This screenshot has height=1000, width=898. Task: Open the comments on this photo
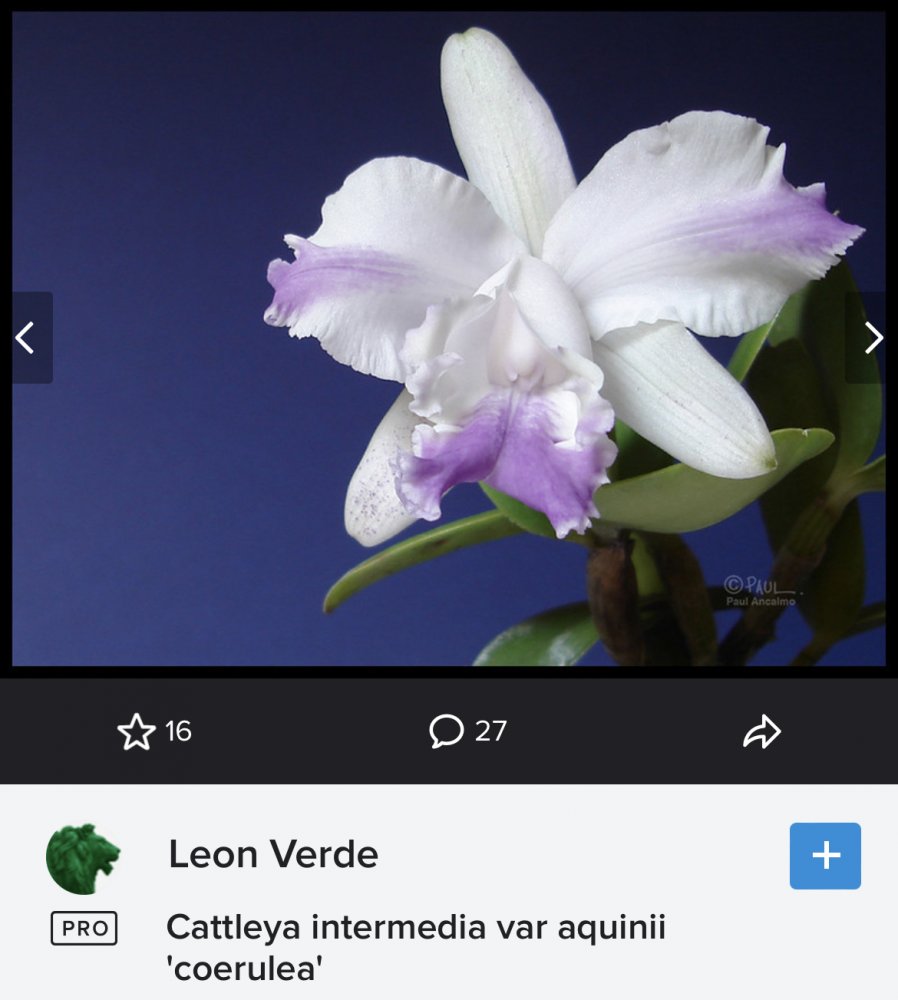[447, 732]
